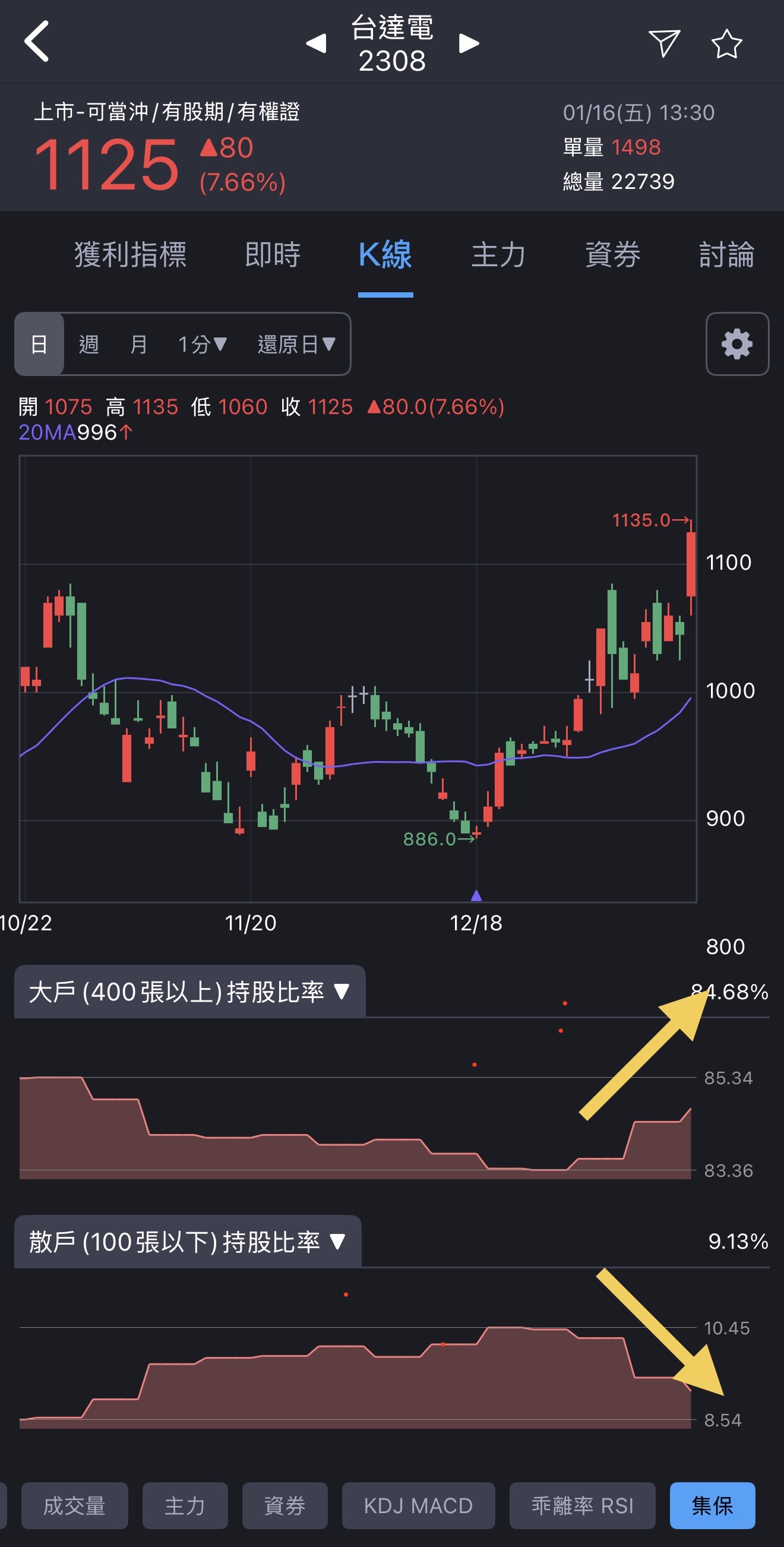The image size is (784, 1547).
Task: Go back using the top-left arrow
Action: [x=36, y=42]
